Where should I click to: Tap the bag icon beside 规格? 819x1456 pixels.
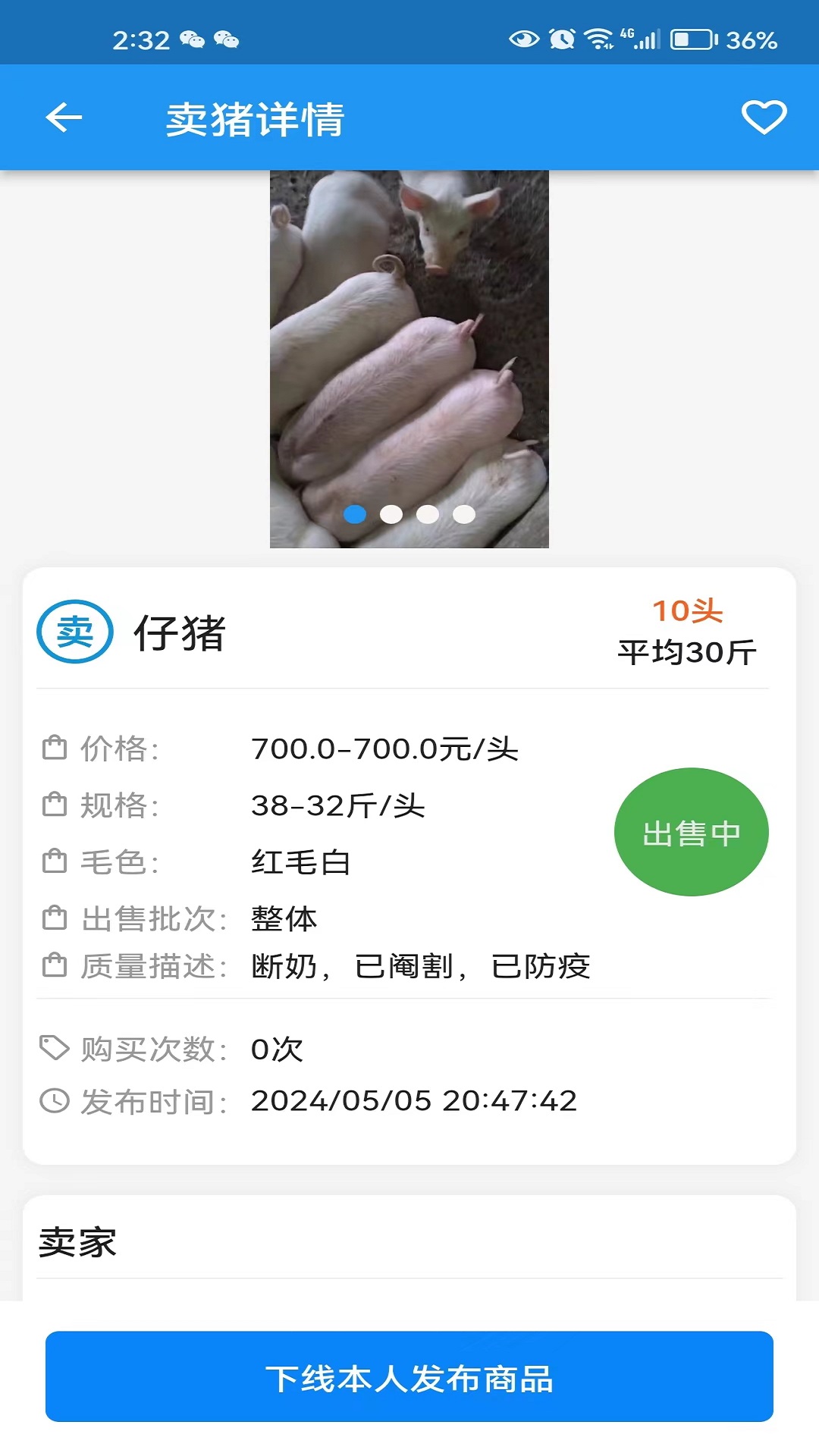click(54, 806)
